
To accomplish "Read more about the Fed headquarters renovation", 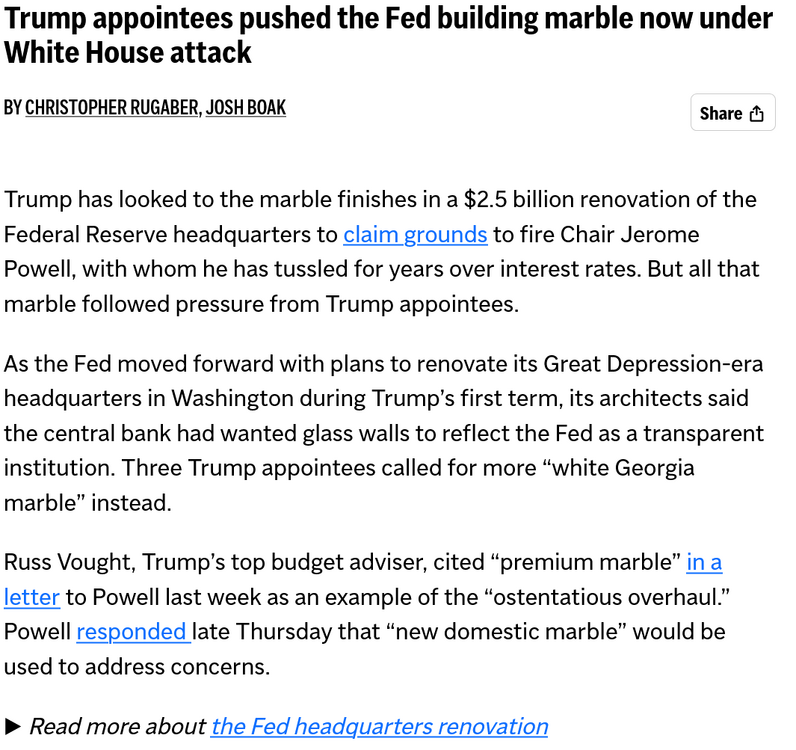I will 379,726.
